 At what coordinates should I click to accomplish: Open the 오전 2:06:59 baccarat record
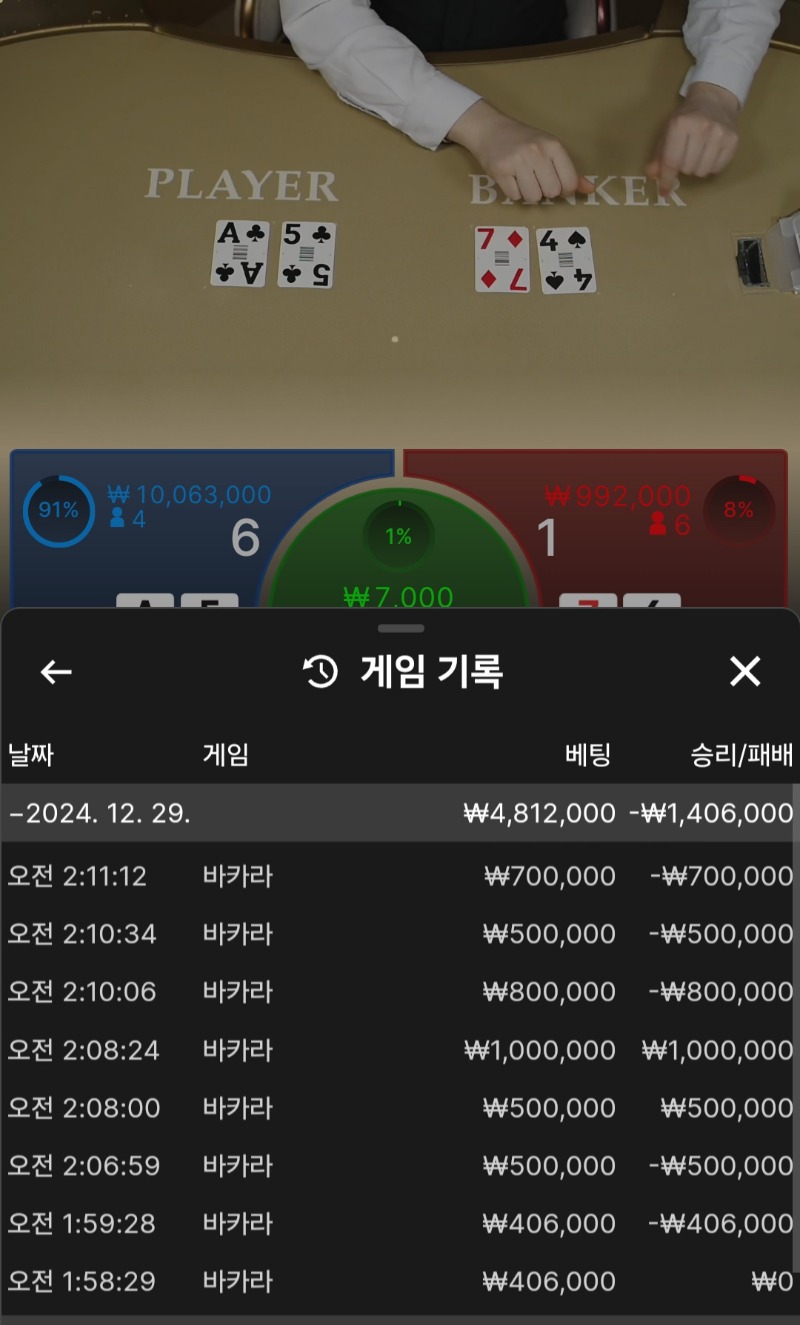point(400,1166)
